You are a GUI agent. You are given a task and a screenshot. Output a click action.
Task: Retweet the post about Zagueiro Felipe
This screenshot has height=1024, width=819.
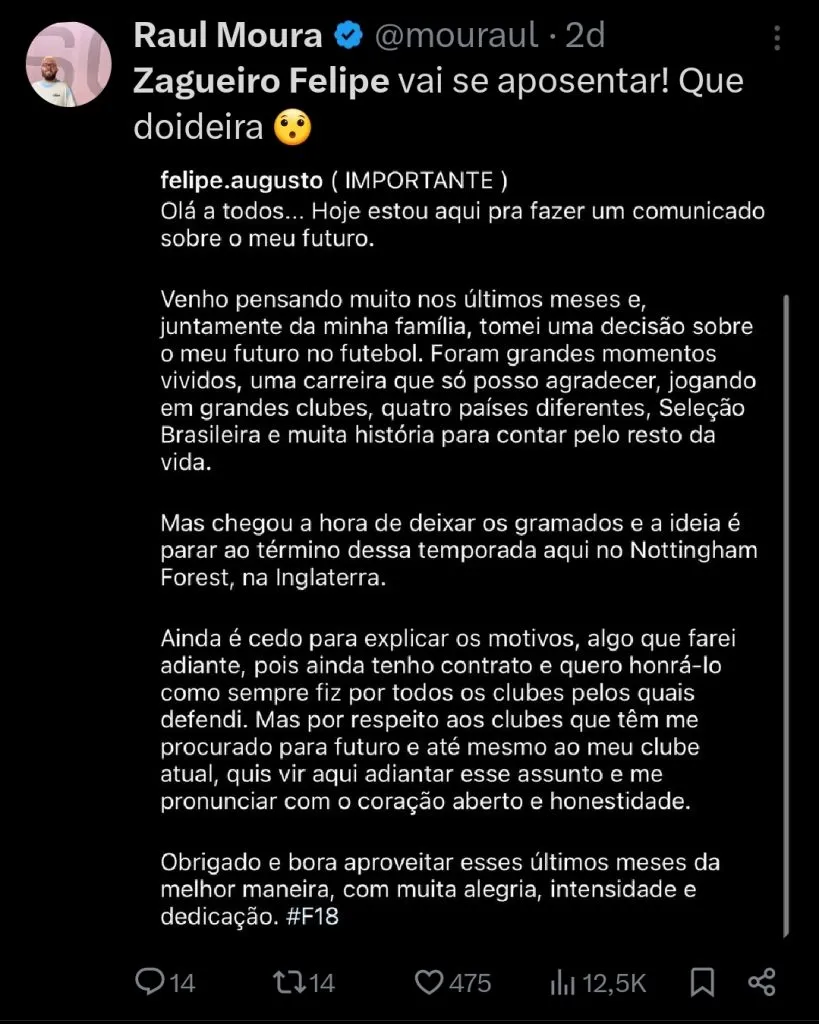click(289, 983)
